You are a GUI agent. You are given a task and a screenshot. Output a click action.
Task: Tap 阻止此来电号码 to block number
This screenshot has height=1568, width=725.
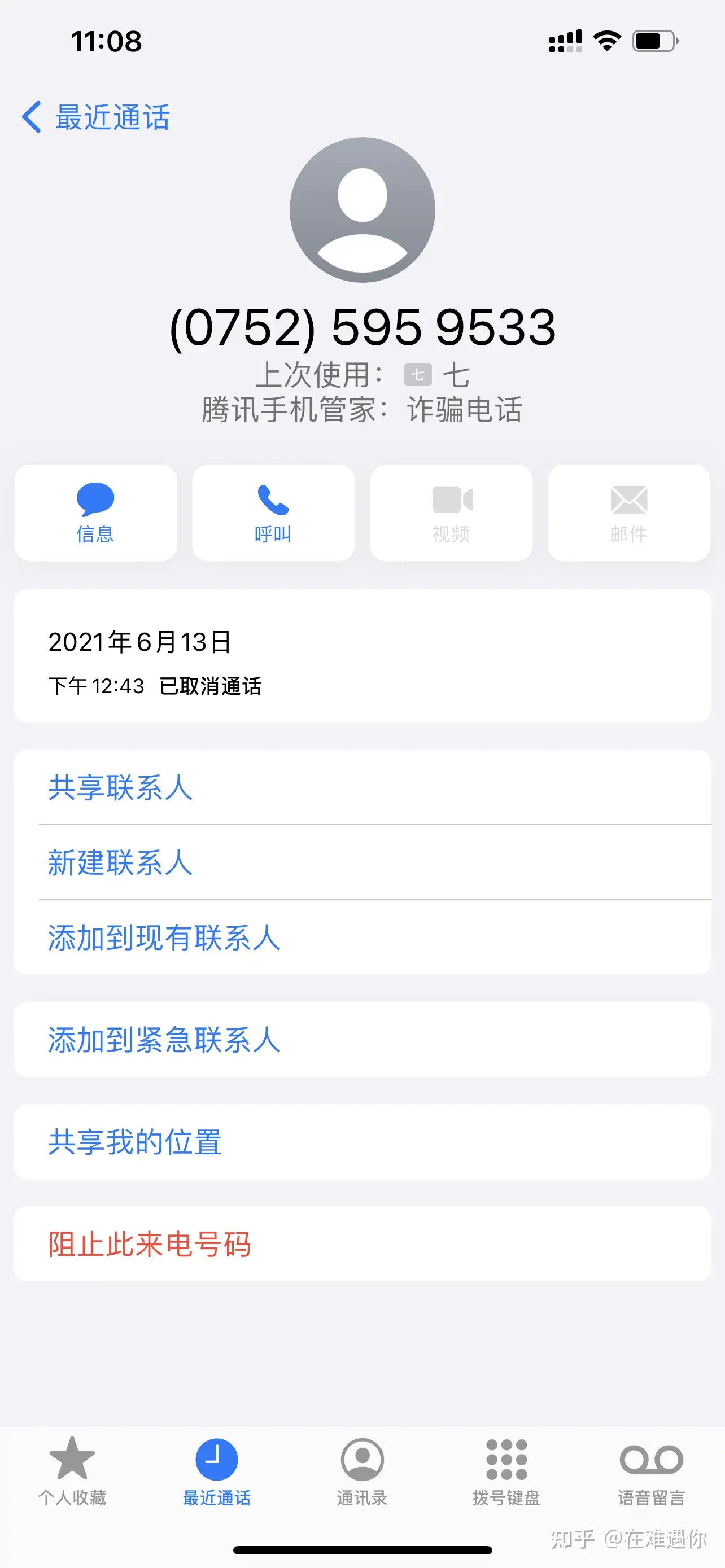[x=150, y=1243]
